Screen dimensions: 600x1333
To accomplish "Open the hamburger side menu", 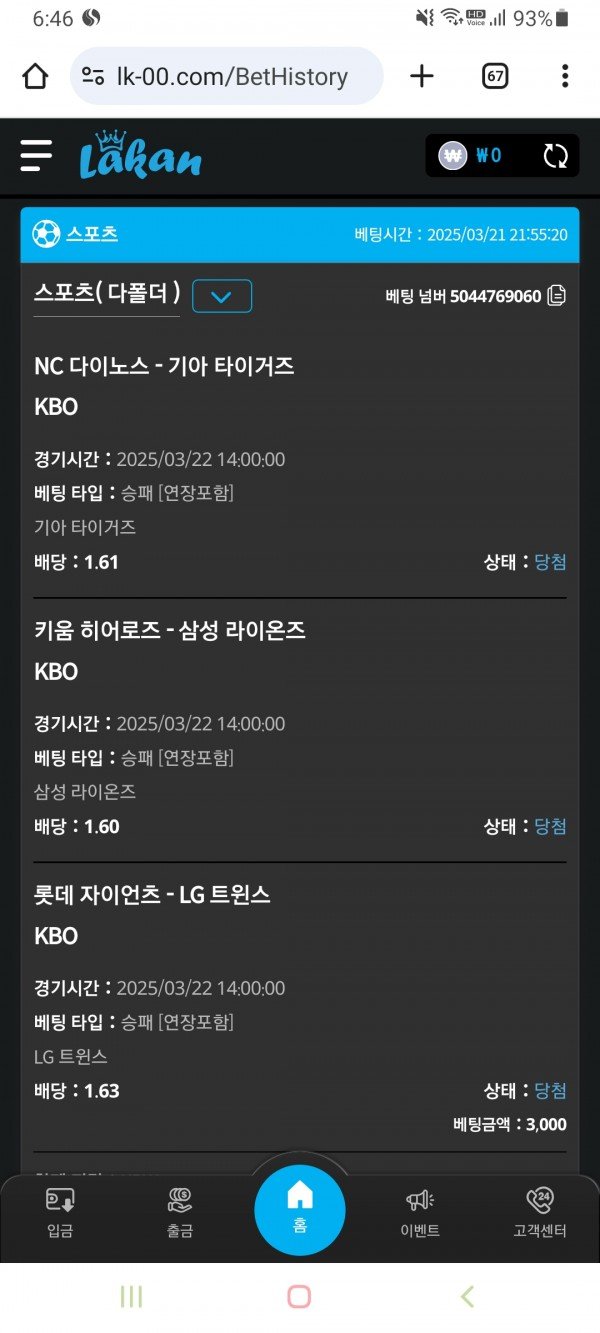I will click(x=36, y=155).
